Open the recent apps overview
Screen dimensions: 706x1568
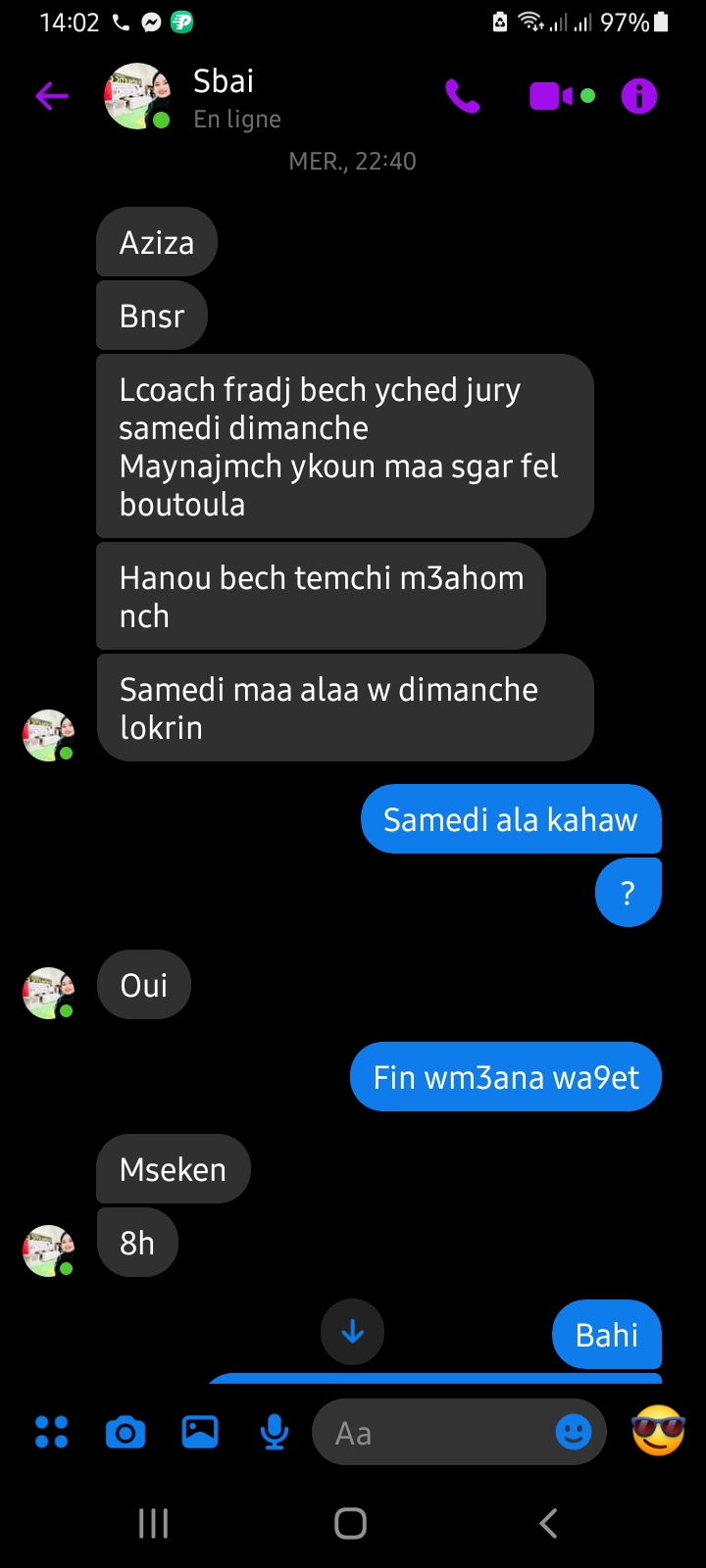[154, 1523]
